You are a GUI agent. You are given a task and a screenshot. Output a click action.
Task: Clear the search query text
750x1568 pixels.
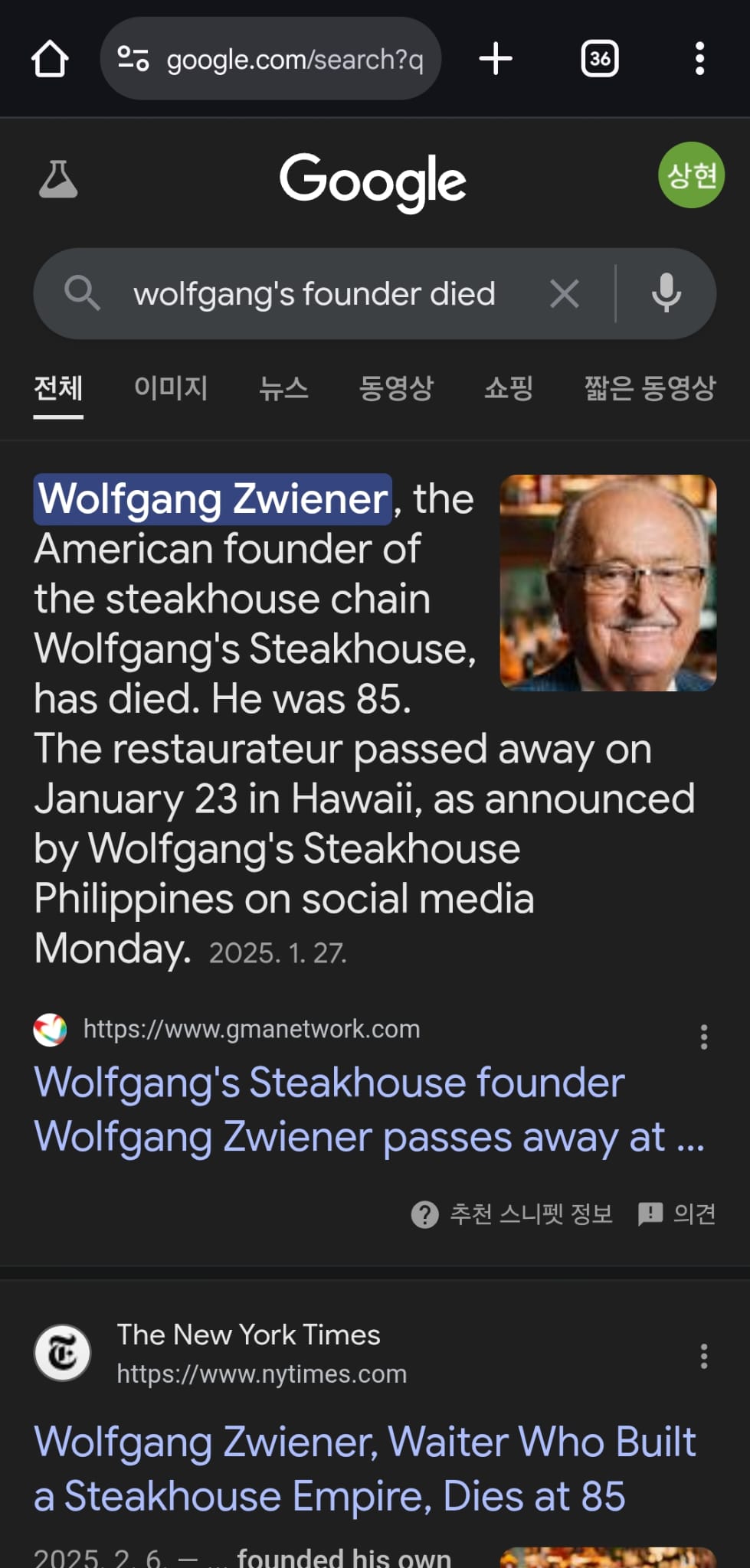click(x=565, y=294)
